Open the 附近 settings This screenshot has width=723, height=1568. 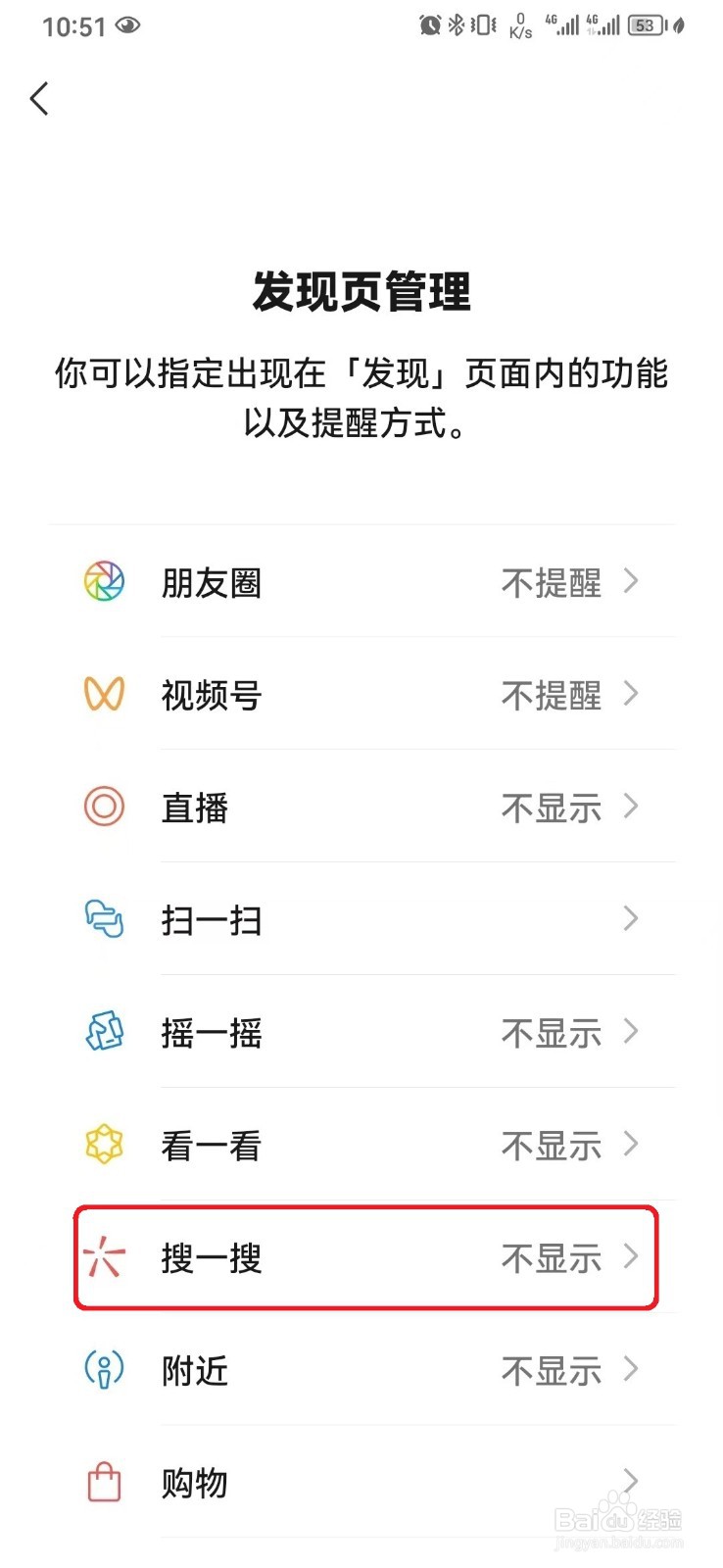(361, 1370)
